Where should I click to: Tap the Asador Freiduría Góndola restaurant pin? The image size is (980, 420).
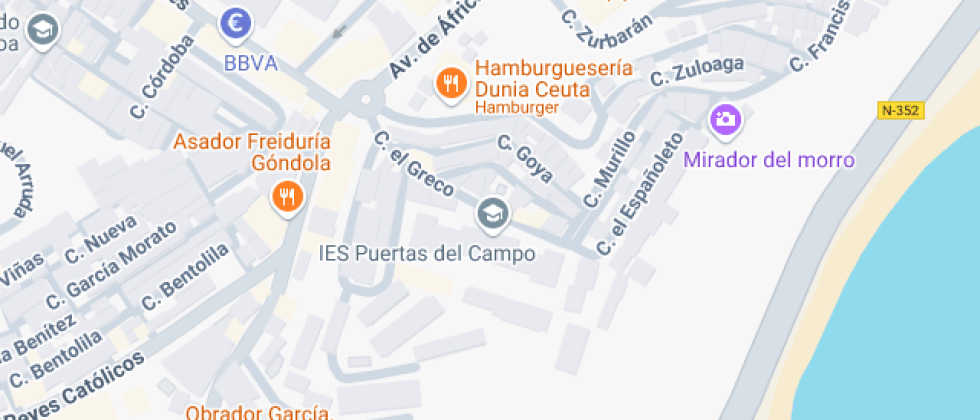coord(288,197)
